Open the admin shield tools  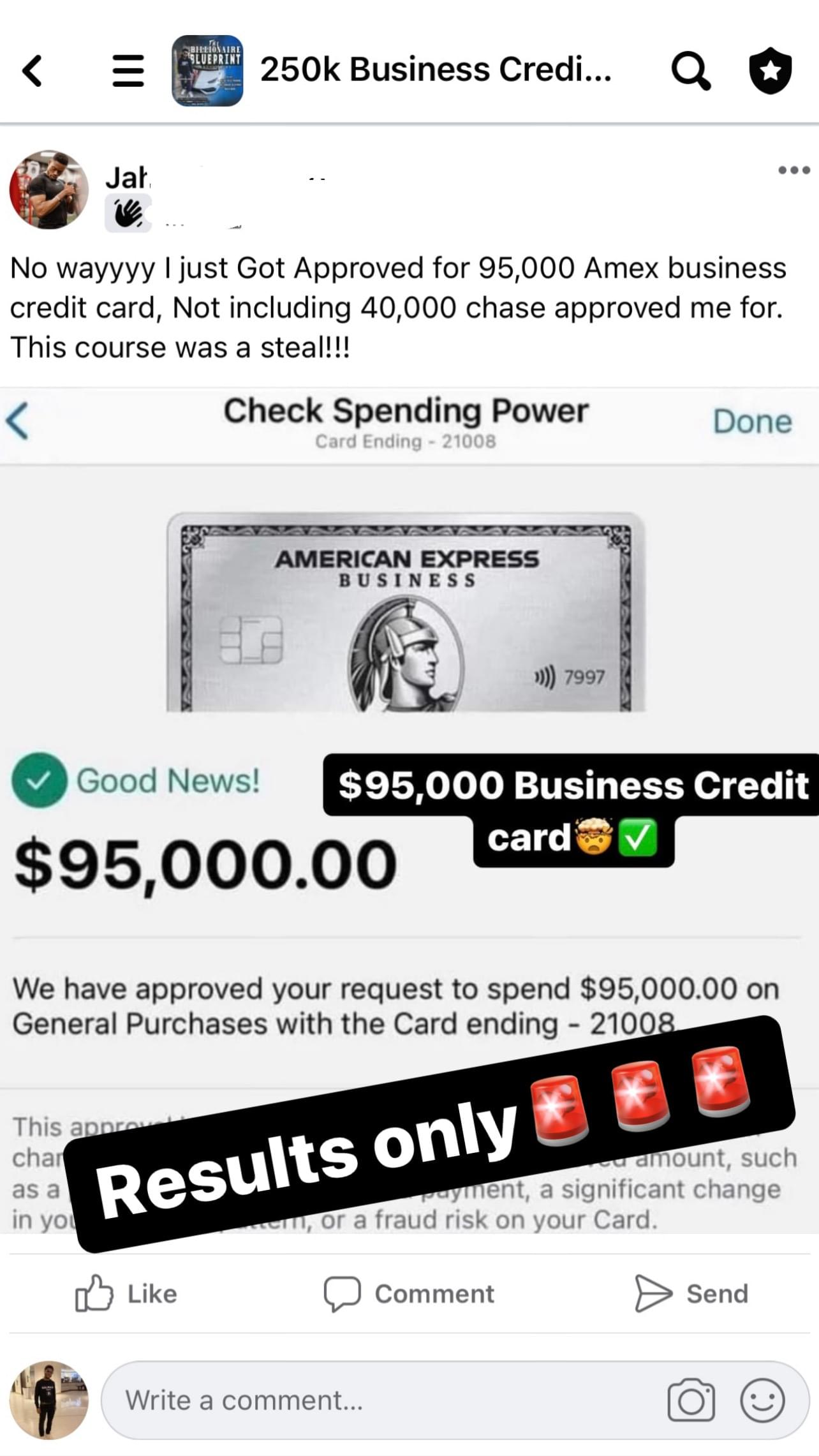tap(770, 70)
